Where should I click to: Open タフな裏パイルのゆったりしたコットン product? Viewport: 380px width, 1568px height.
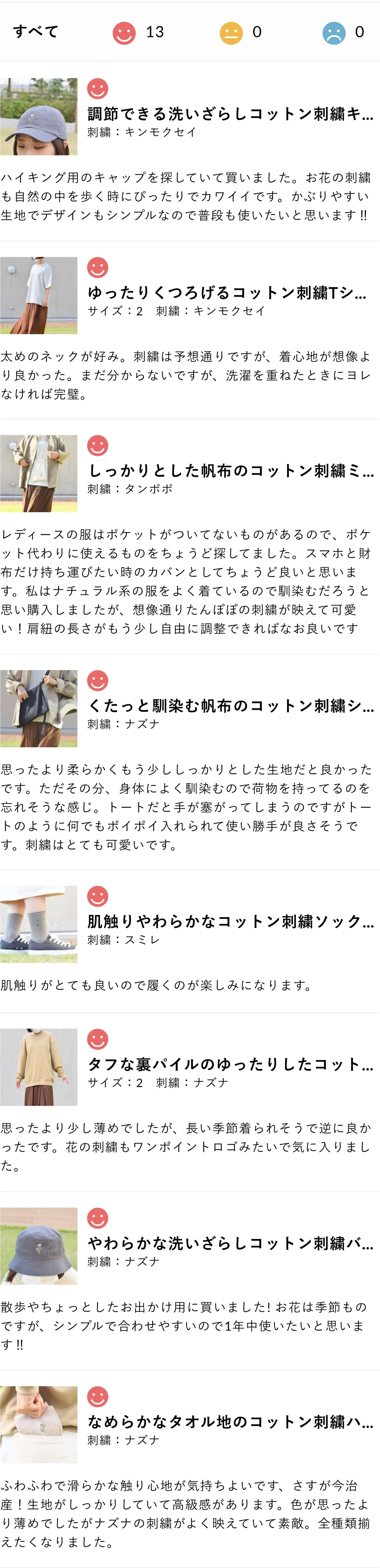click(x=230, y=1064)
